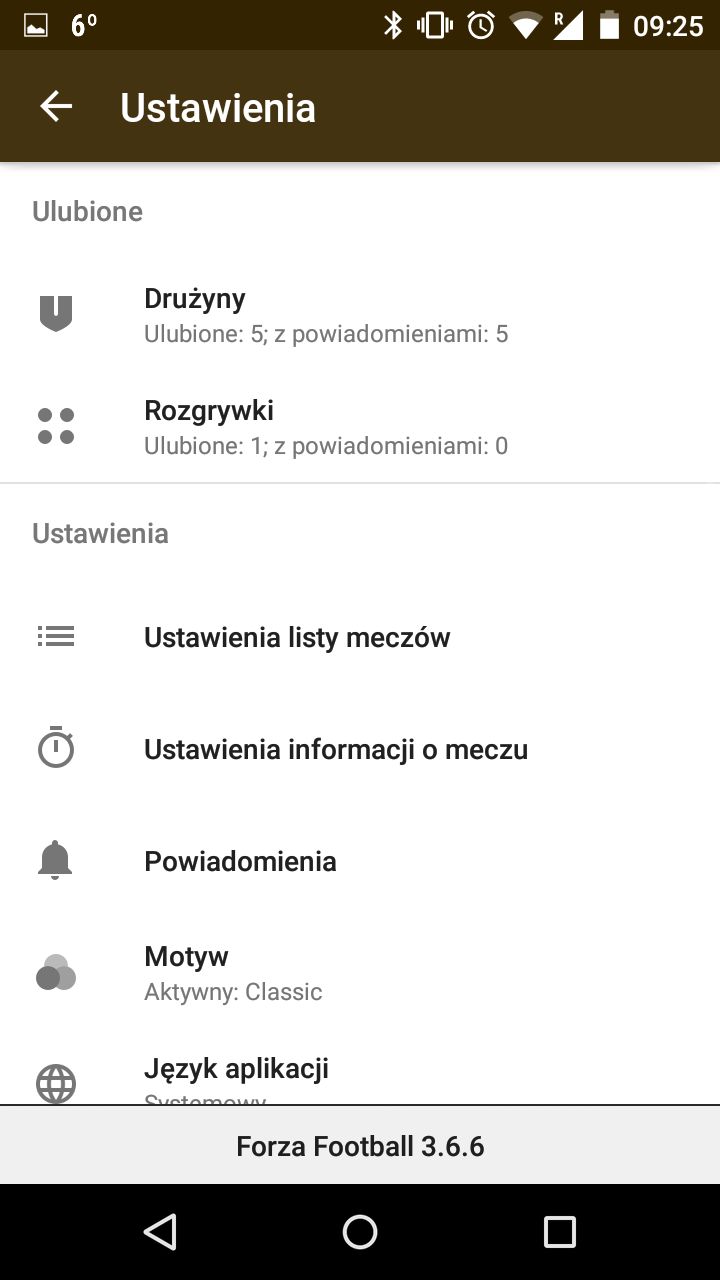Open Ustawienia informacji o meczu

360,749
